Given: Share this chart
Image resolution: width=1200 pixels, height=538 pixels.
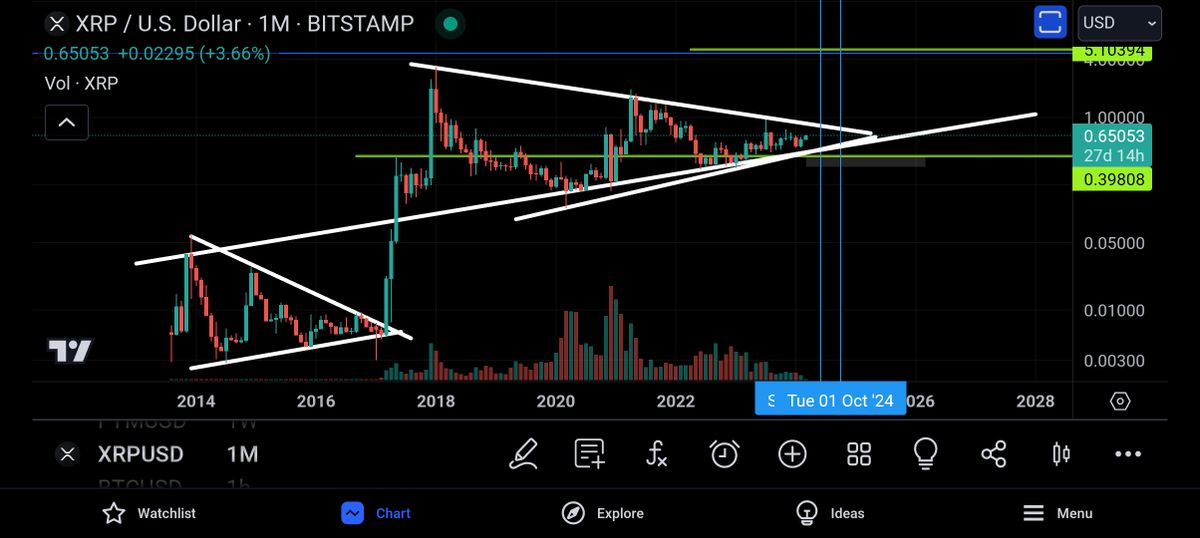Looking at the screenshot, I should [x=993, y=454].
